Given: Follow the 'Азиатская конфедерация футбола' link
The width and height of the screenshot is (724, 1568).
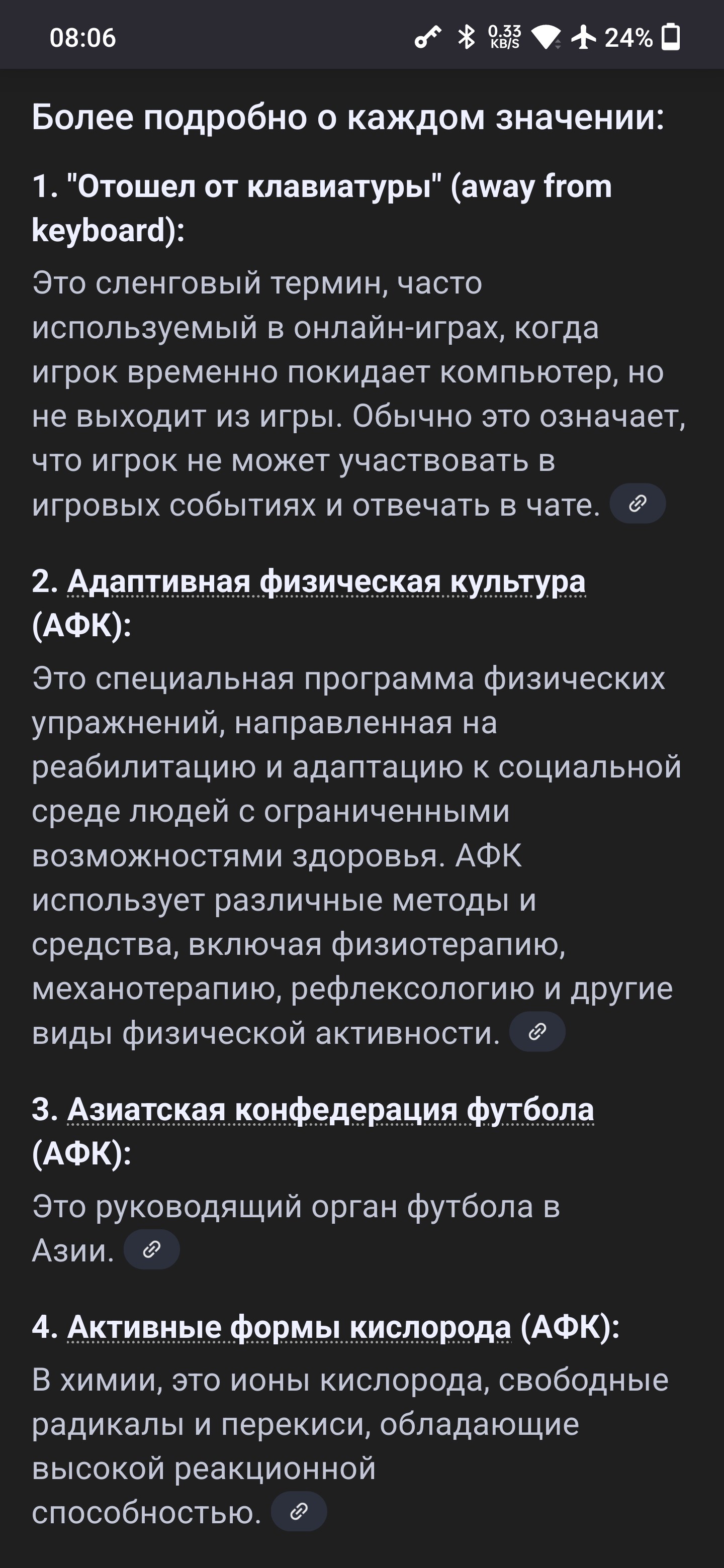Looking at the screenshot, I should [x=331, y=1109].
